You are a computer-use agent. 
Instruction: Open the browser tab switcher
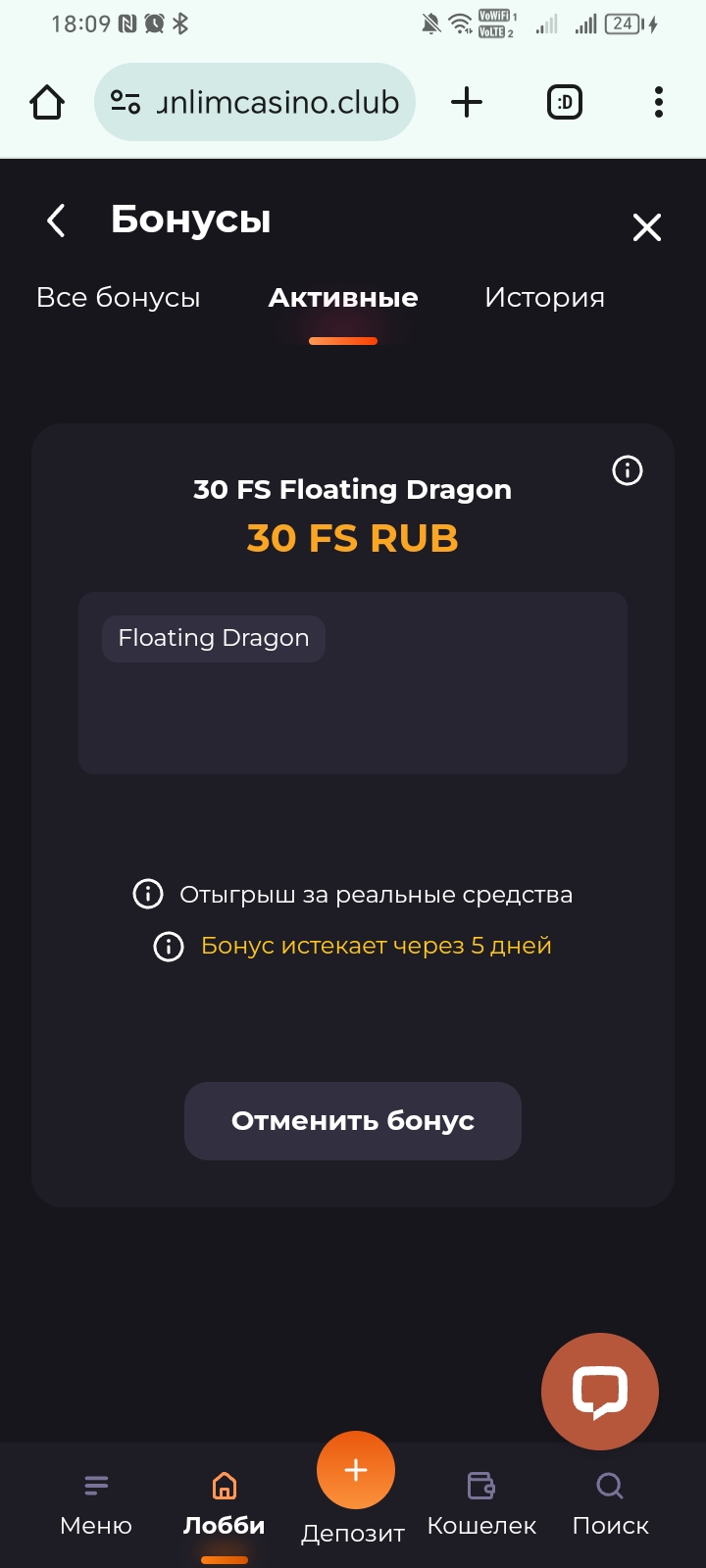pos(564,102)
